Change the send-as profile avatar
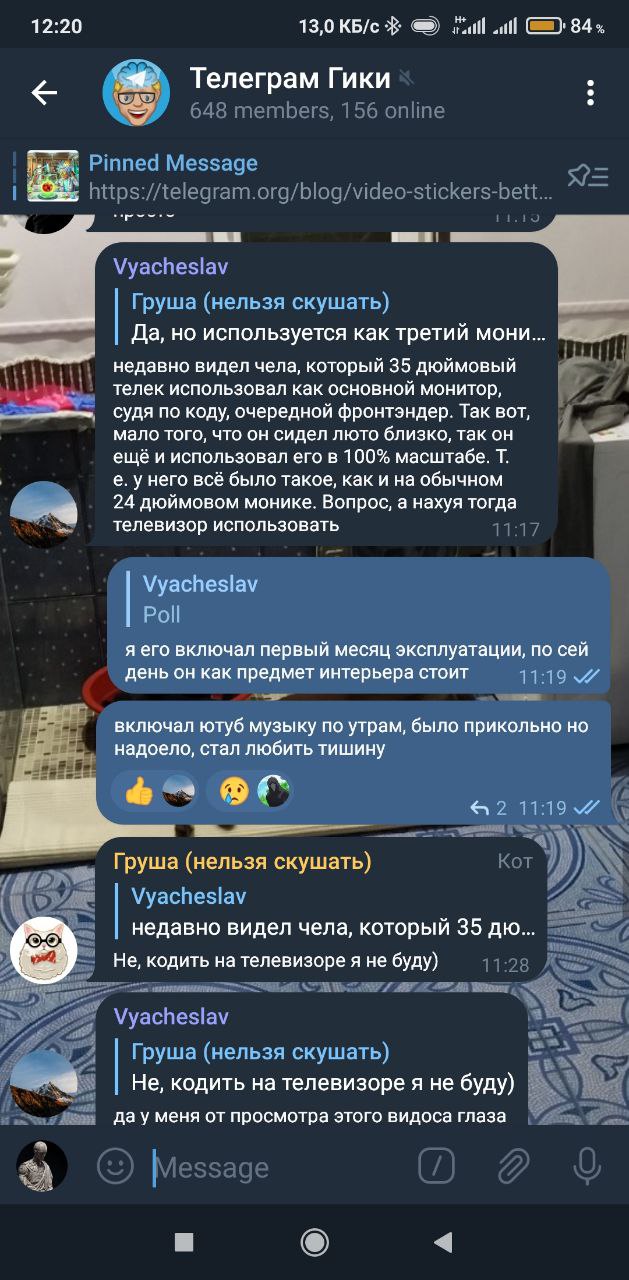Image resolution: width=629 pixels, height=1280 pixels. coord(42,1166)
